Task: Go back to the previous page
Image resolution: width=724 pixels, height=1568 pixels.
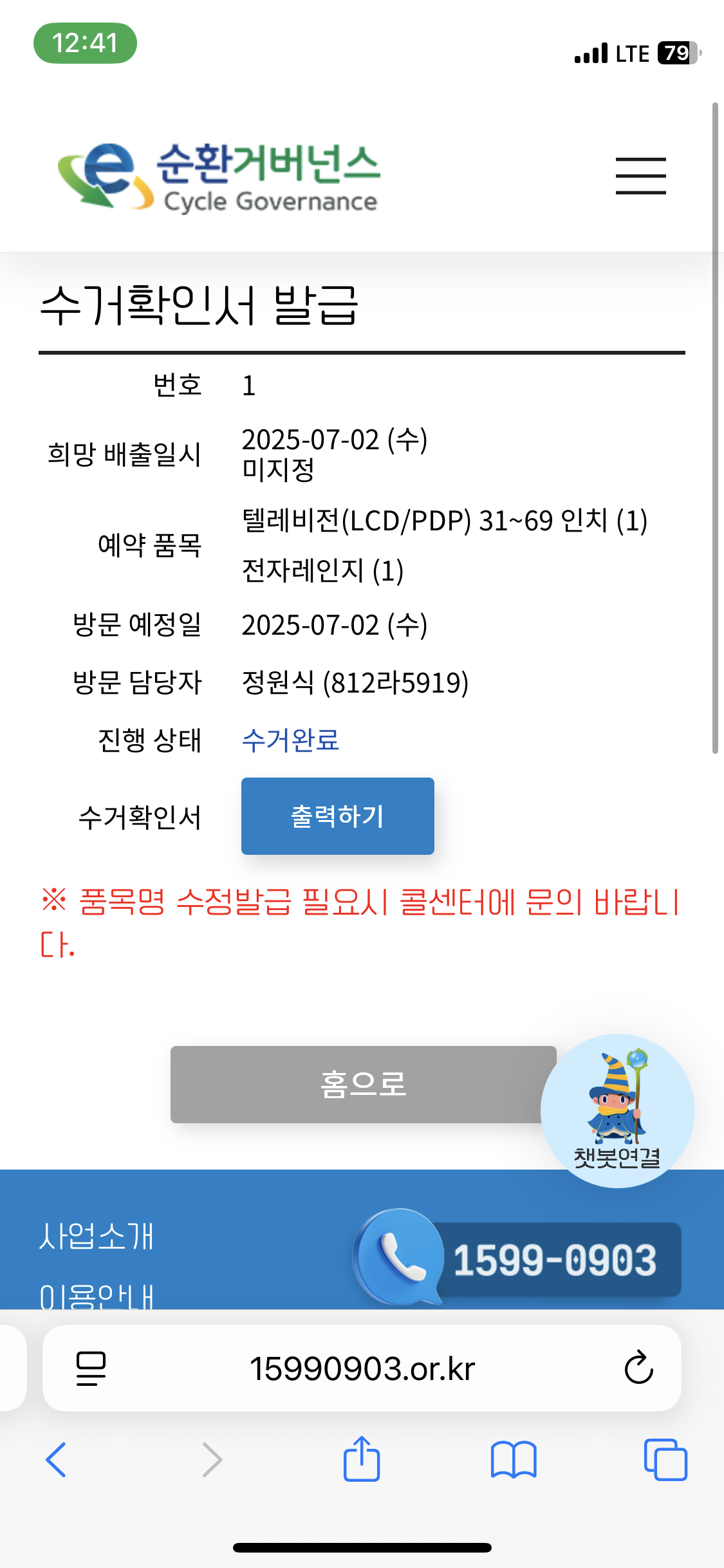Action: (57, 1459)
